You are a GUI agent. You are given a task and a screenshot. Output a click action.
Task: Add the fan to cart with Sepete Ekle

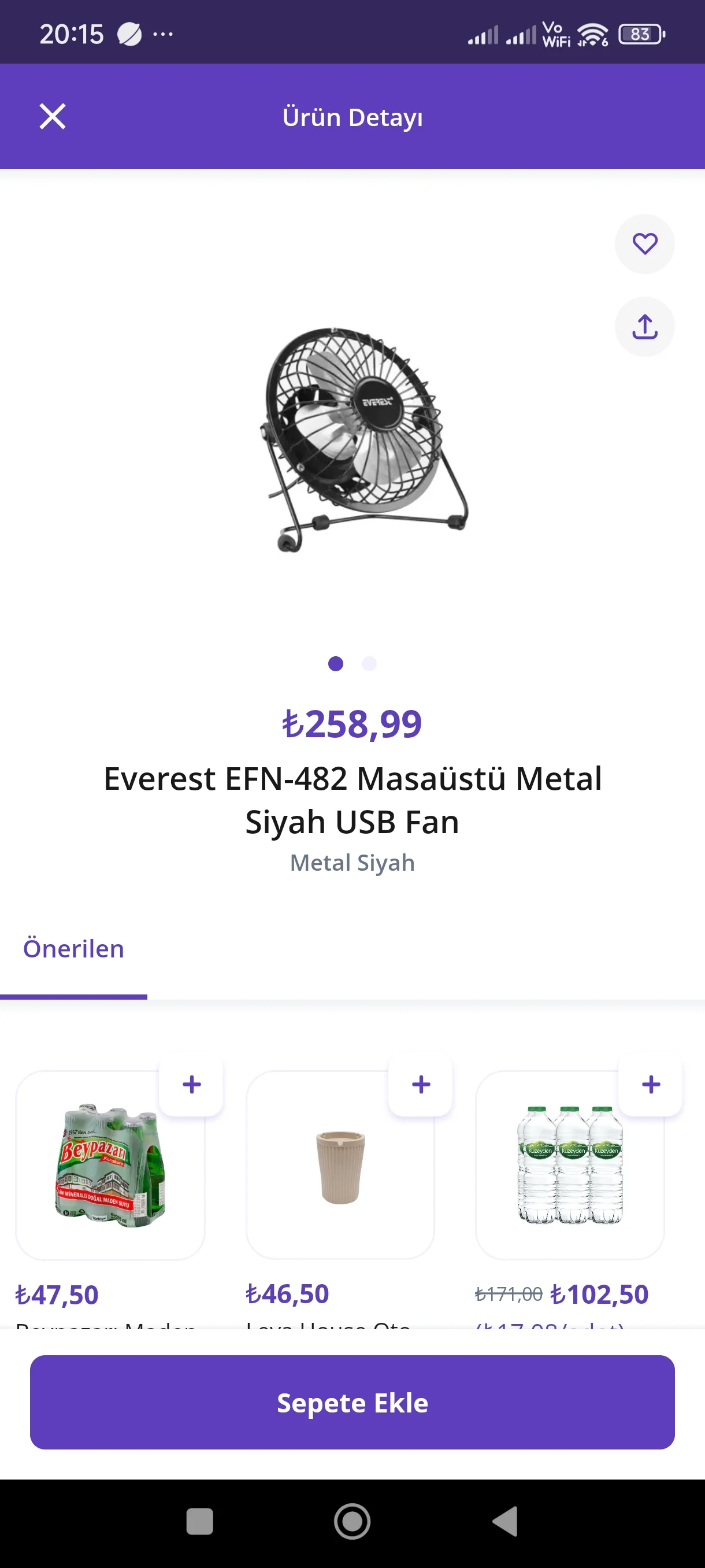352,1402
